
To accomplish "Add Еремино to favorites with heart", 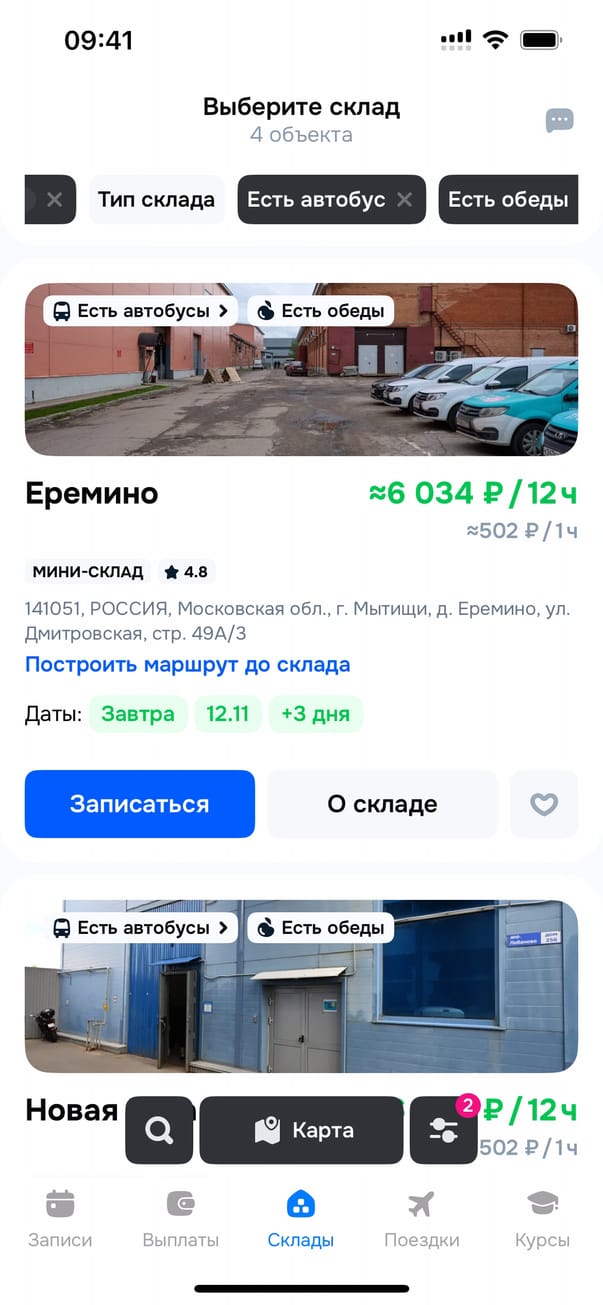I will point(543,804).
